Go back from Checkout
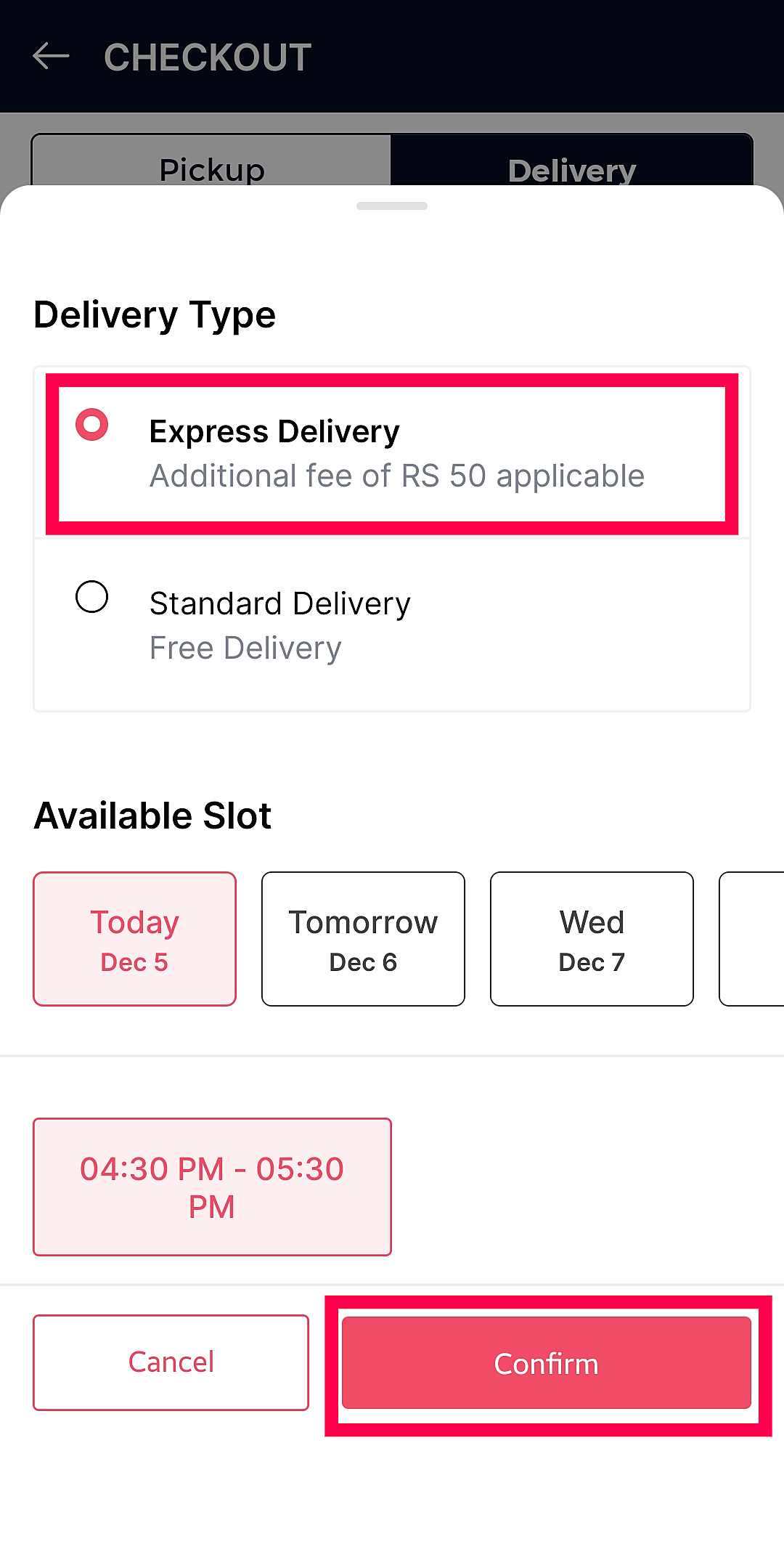 [51, 56]
